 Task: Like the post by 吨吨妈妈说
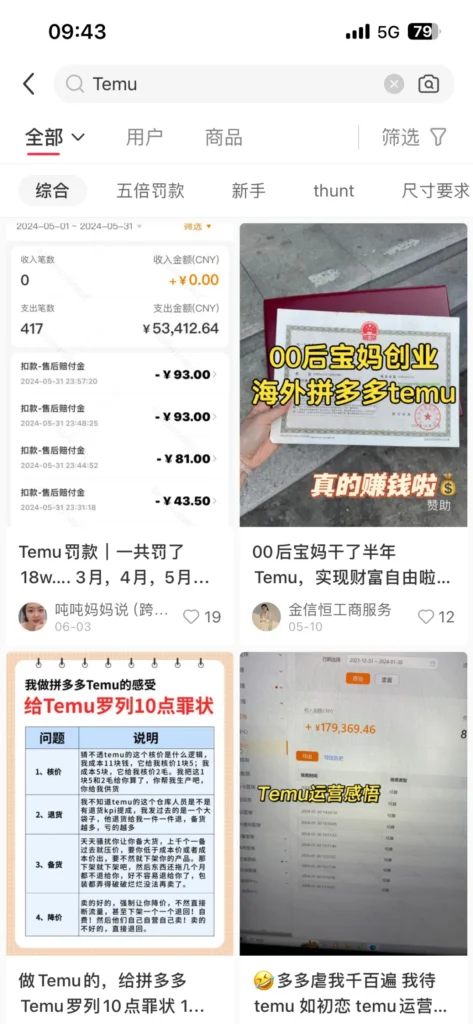tap(201, 616)
